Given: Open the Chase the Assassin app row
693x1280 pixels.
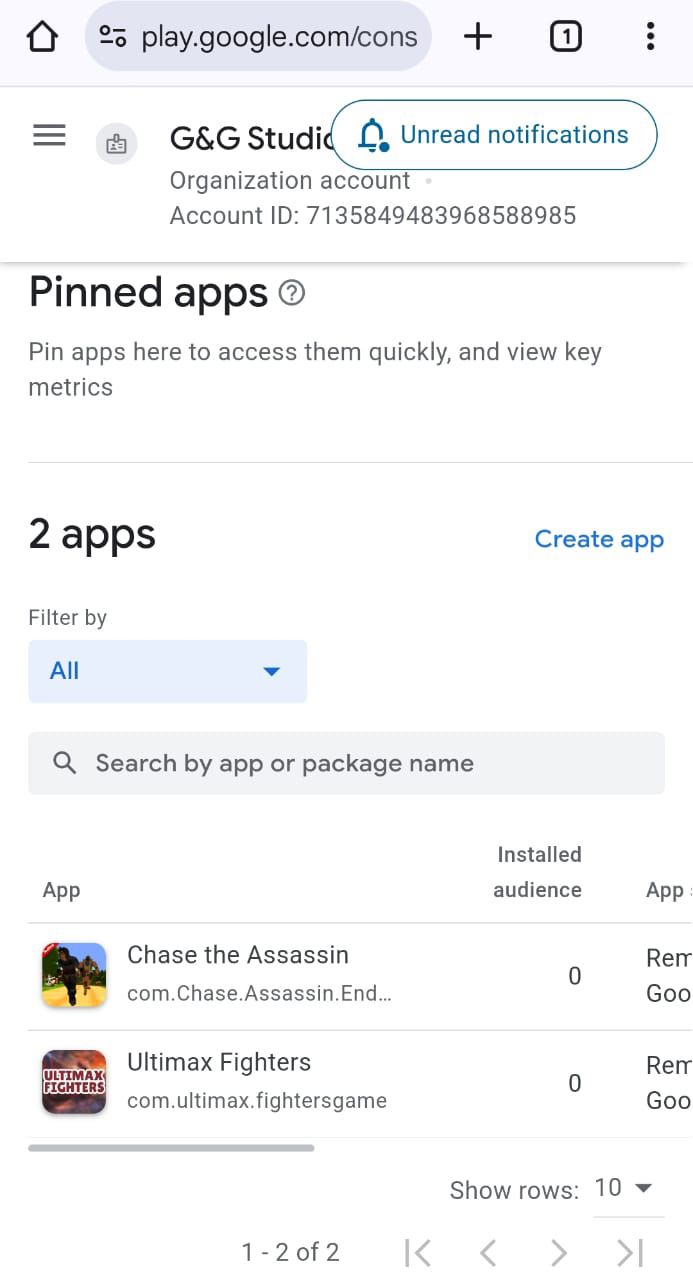Looking at the screenshot, I should (346, 976).
